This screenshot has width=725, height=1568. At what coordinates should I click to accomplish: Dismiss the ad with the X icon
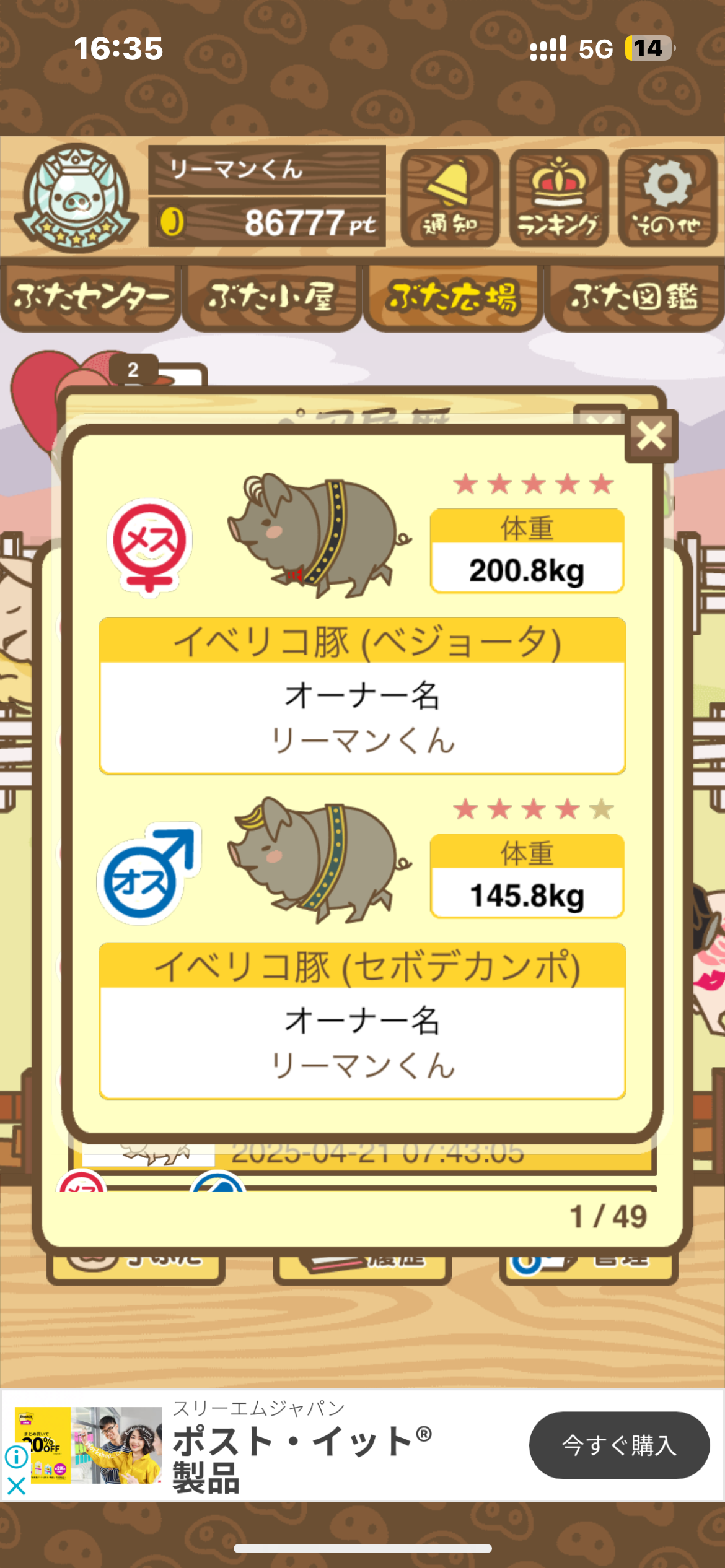pos(16,1486)
